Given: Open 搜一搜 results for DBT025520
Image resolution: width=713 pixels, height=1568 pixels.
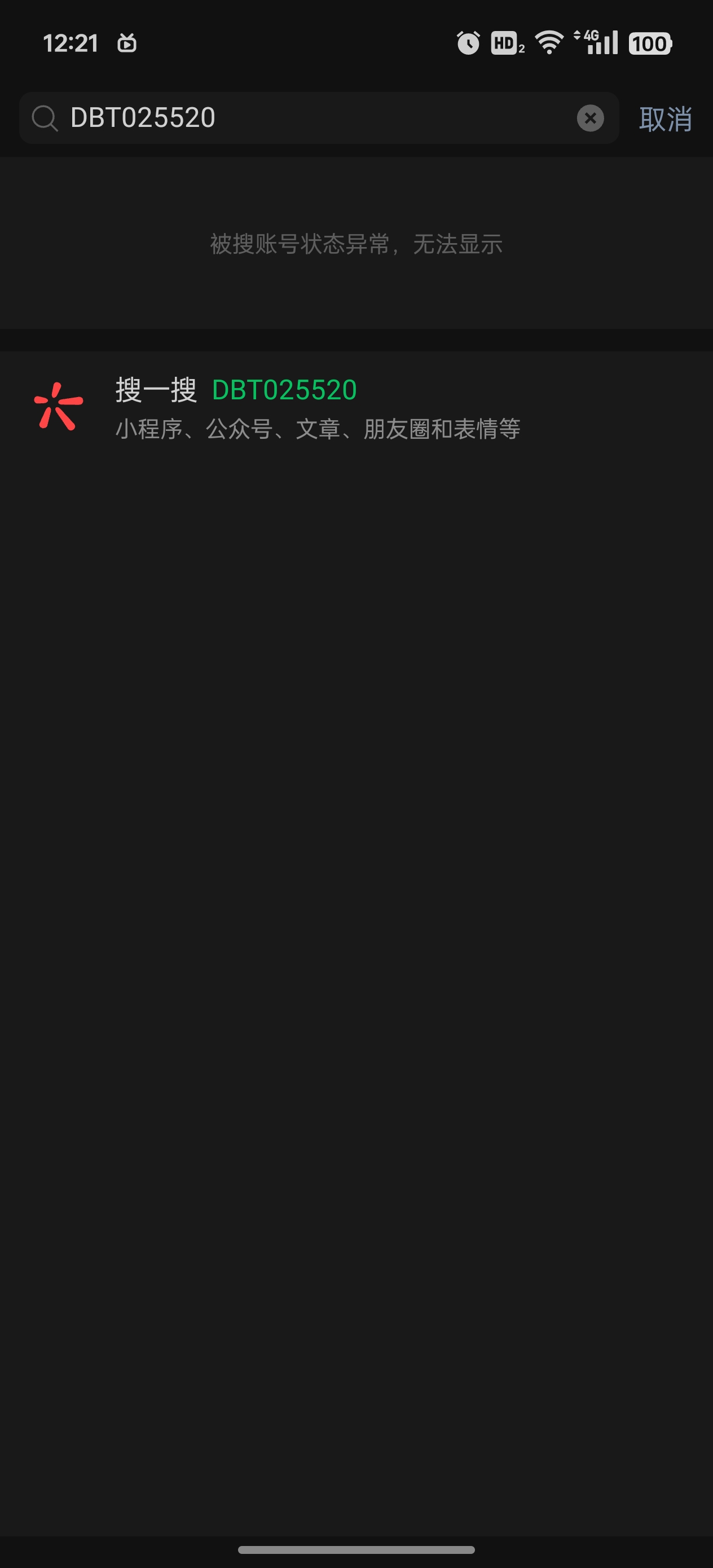Looking at the screenshot, I should (316, 408).
